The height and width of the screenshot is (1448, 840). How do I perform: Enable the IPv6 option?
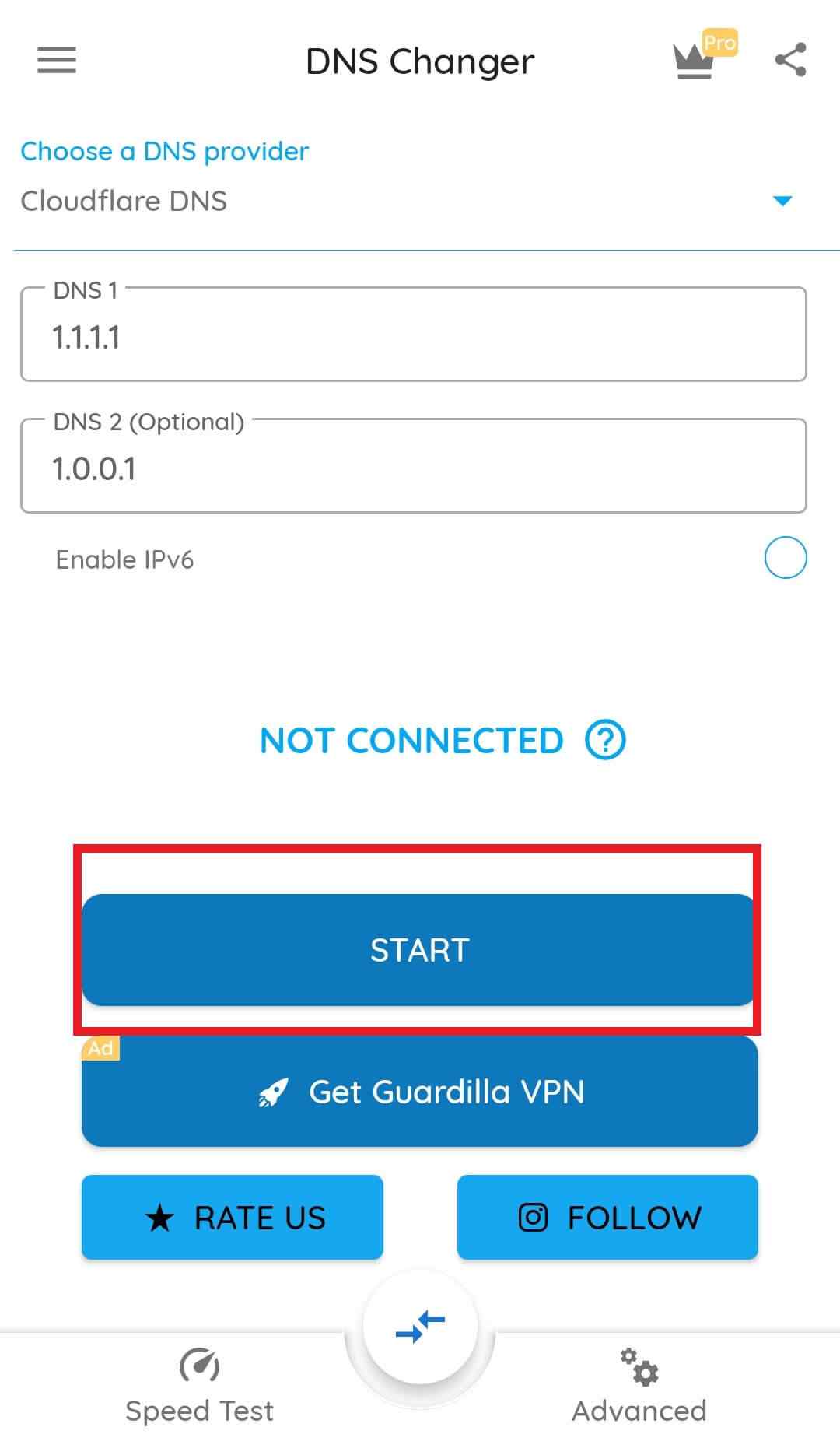click(x=785, y=558)
